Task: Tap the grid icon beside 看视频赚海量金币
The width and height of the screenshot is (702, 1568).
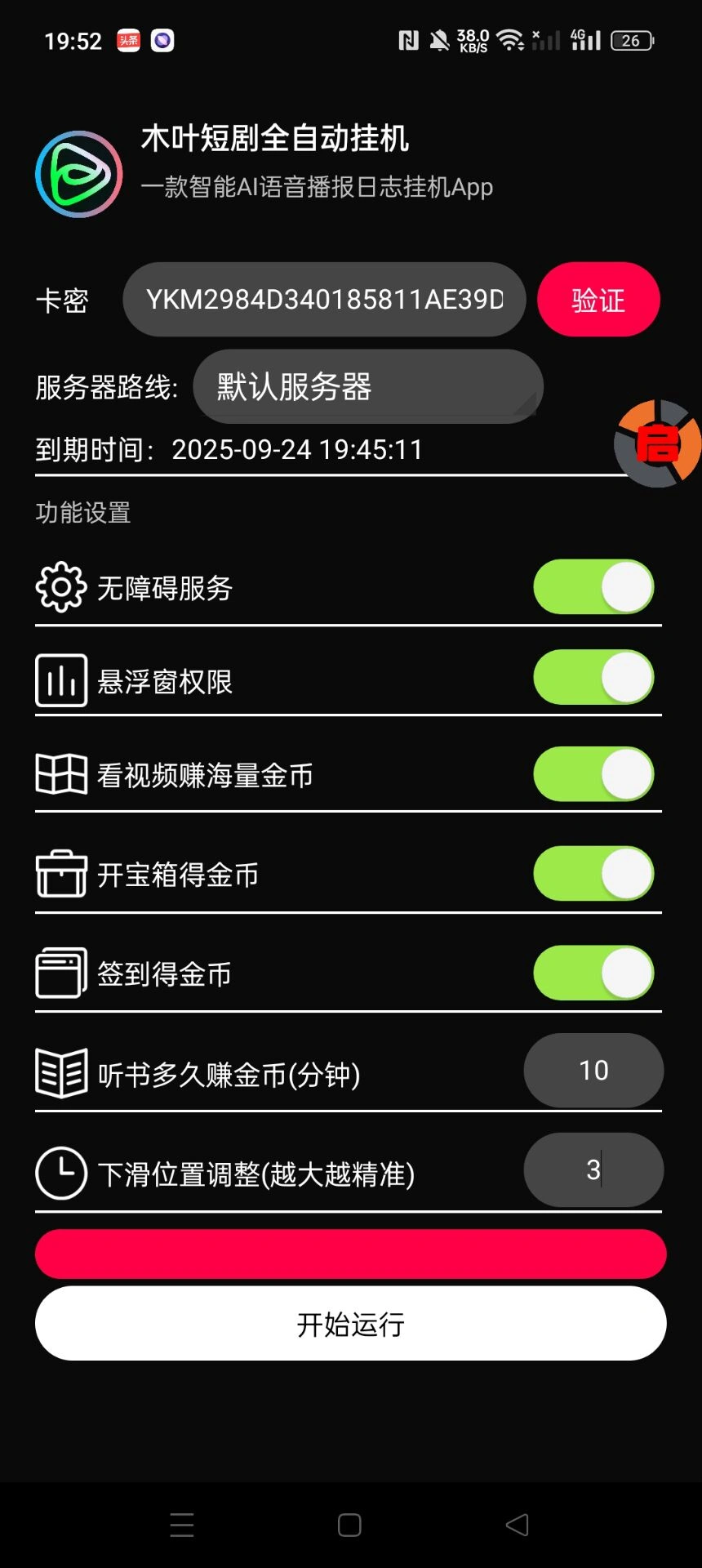Action: tap(60, 774)
